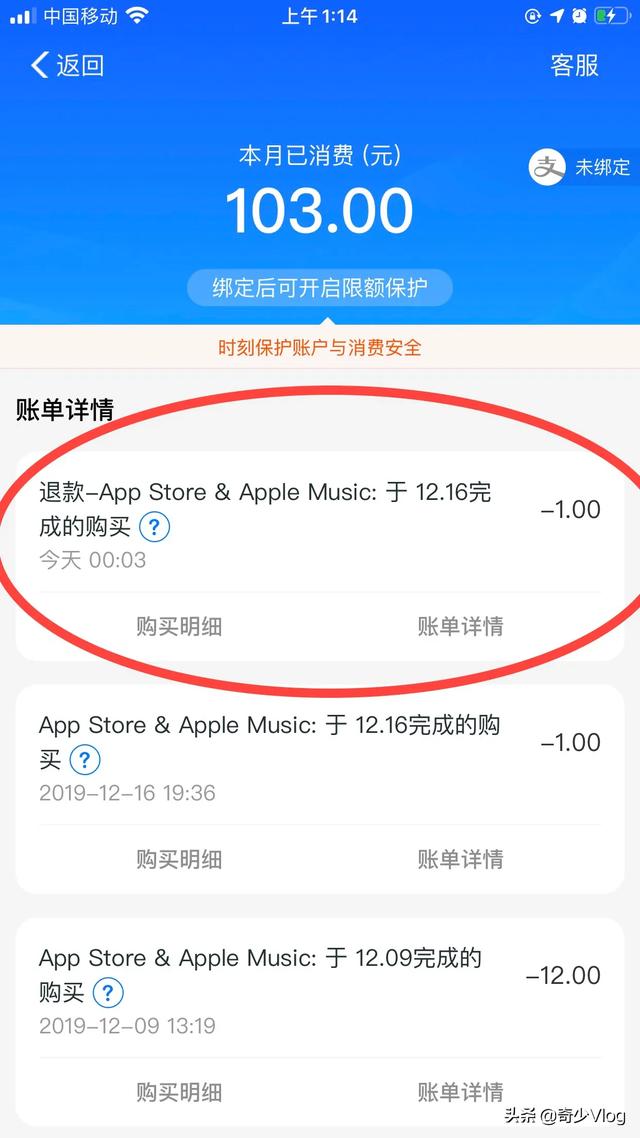Open 账单详情 under the 退款 refund entry
The image size is (640, 1138).
460,626
